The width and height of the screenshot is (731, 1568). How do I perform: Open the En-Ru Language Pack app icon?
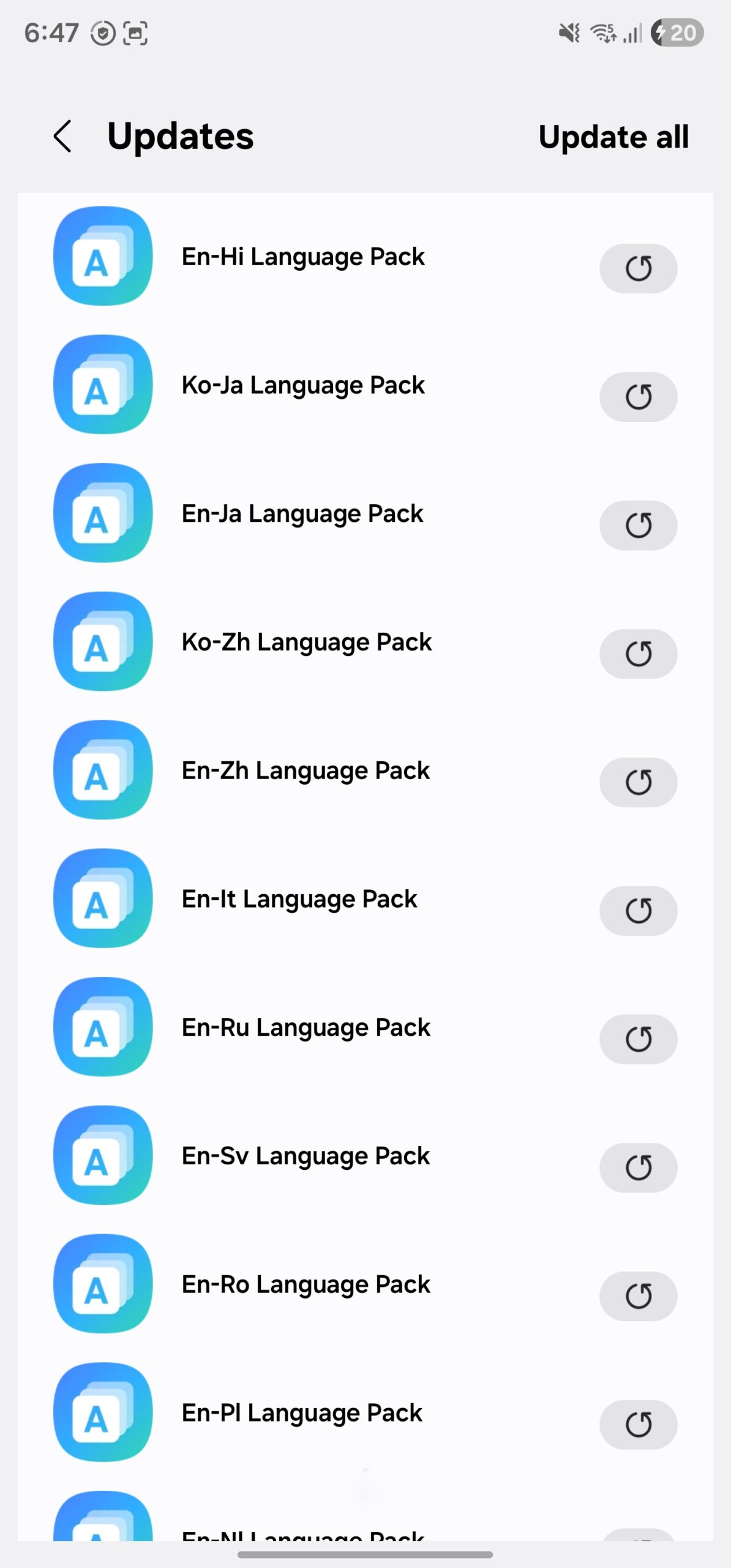[102, 1027]
